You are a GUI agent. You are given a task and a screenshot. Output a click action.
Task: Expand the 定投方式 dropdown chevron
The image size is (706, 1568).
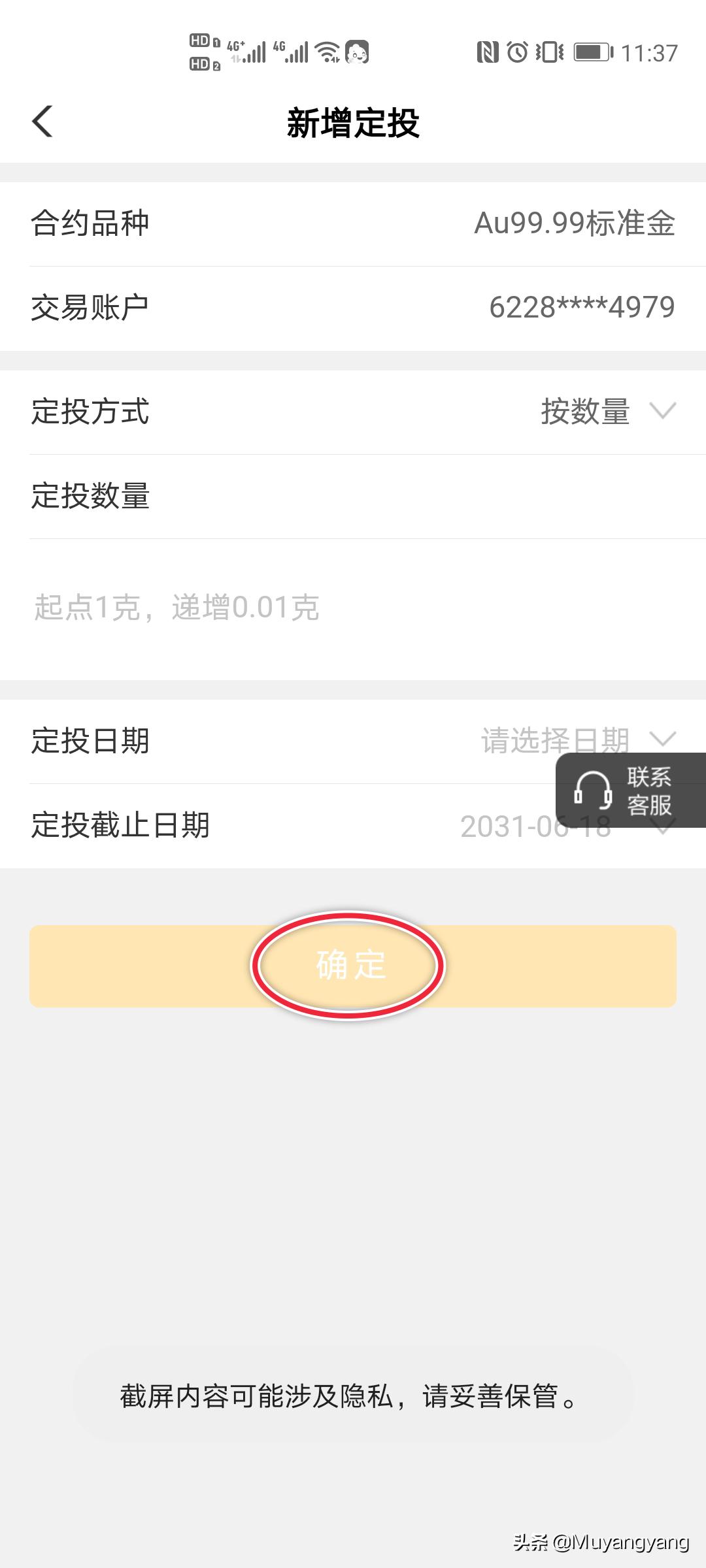[x=662, y=412]
